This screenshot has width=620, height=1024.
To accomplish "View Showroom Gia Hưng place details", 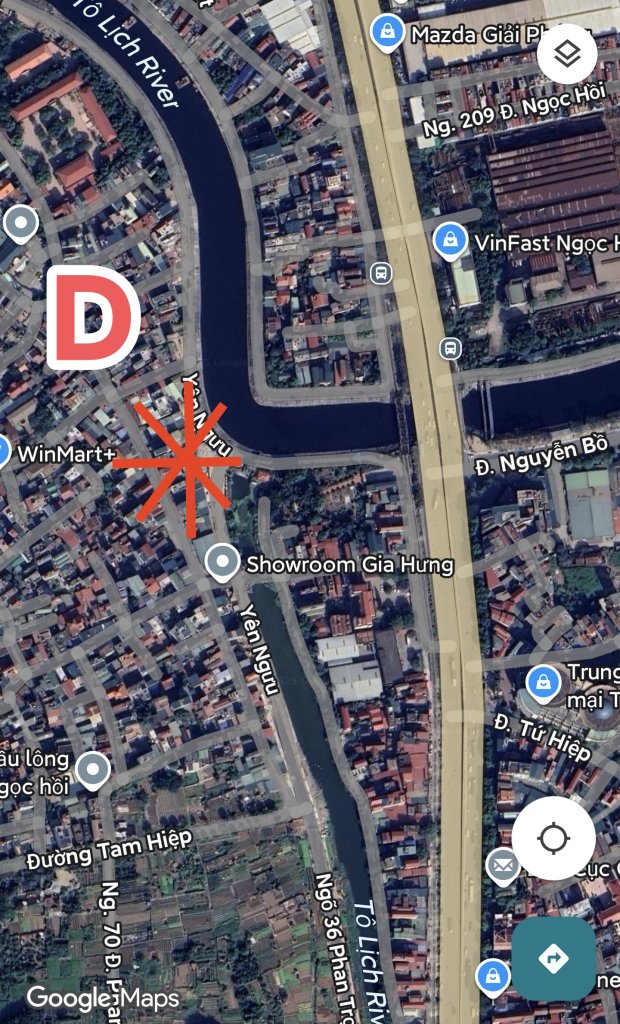I will pyautogui.click(x=221, y=562).
